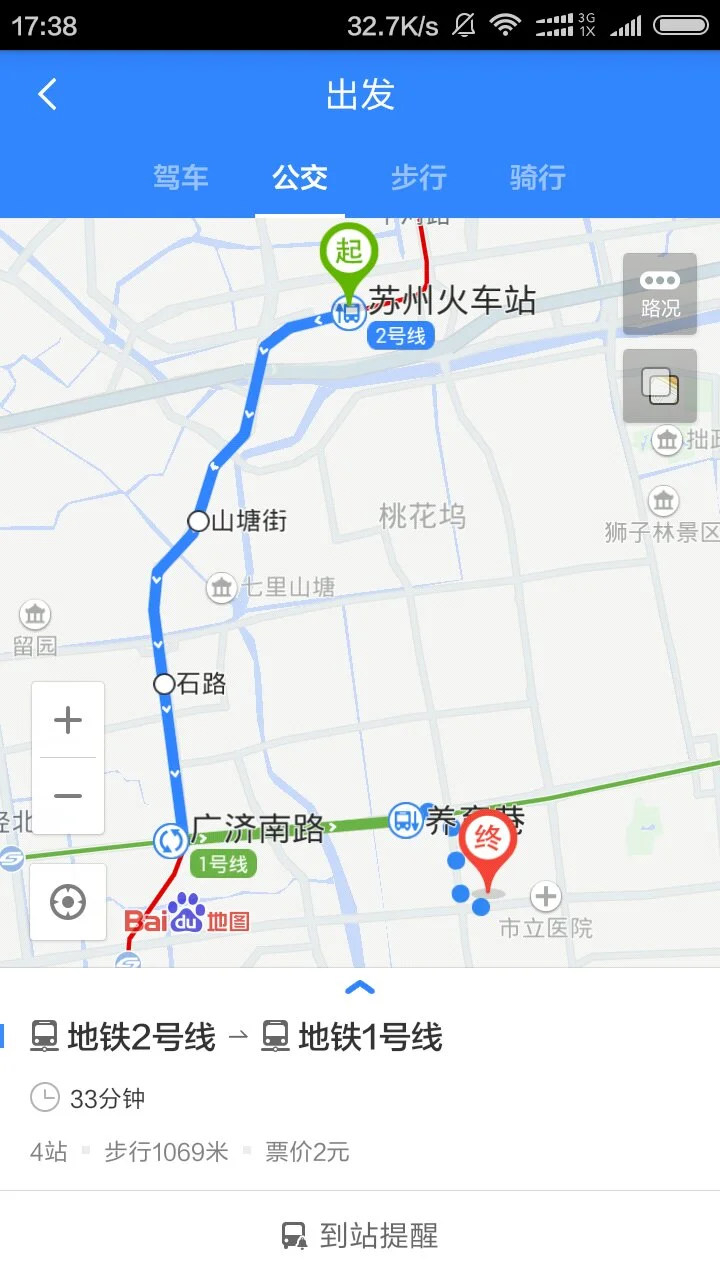Click the 拙政园 landmark icon
Image resolution: width=720 pixels, height=1280 pixels.
pyautogui.click(x=666, y=440)
